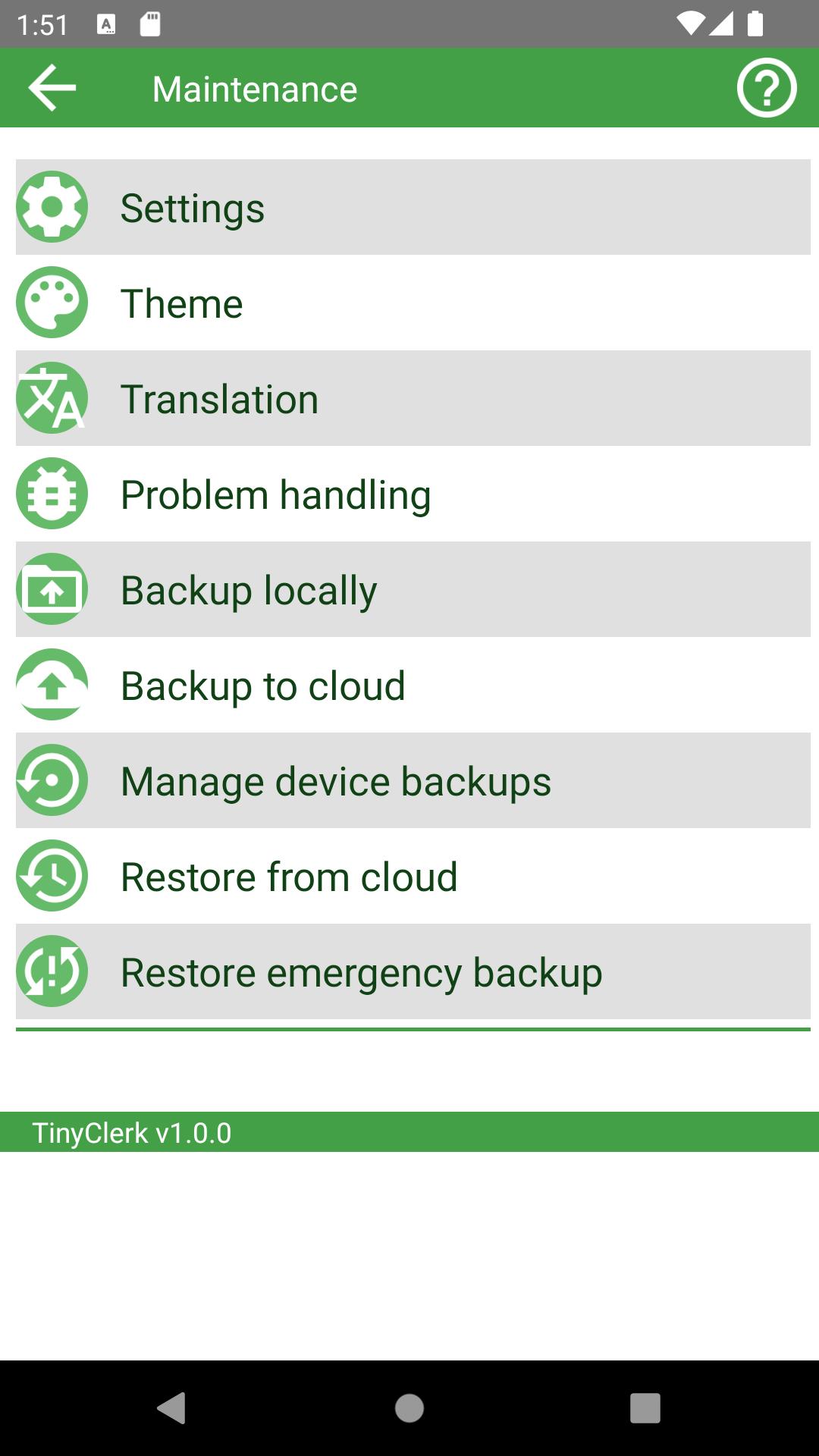Open Translation options

click(413, 398)
